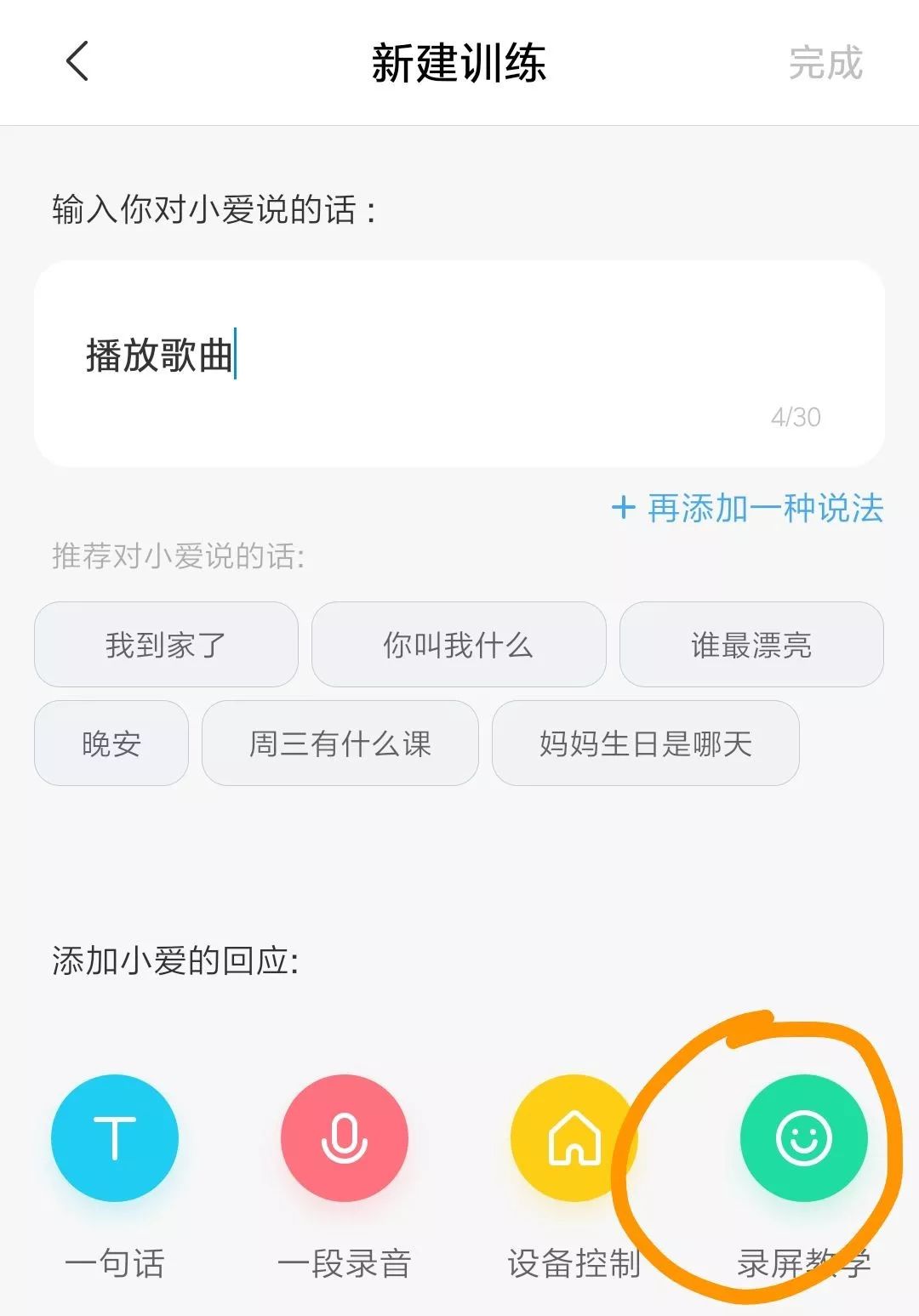Click the 4/30 character counter
919x1316 pixels.
tap(796, 416)
